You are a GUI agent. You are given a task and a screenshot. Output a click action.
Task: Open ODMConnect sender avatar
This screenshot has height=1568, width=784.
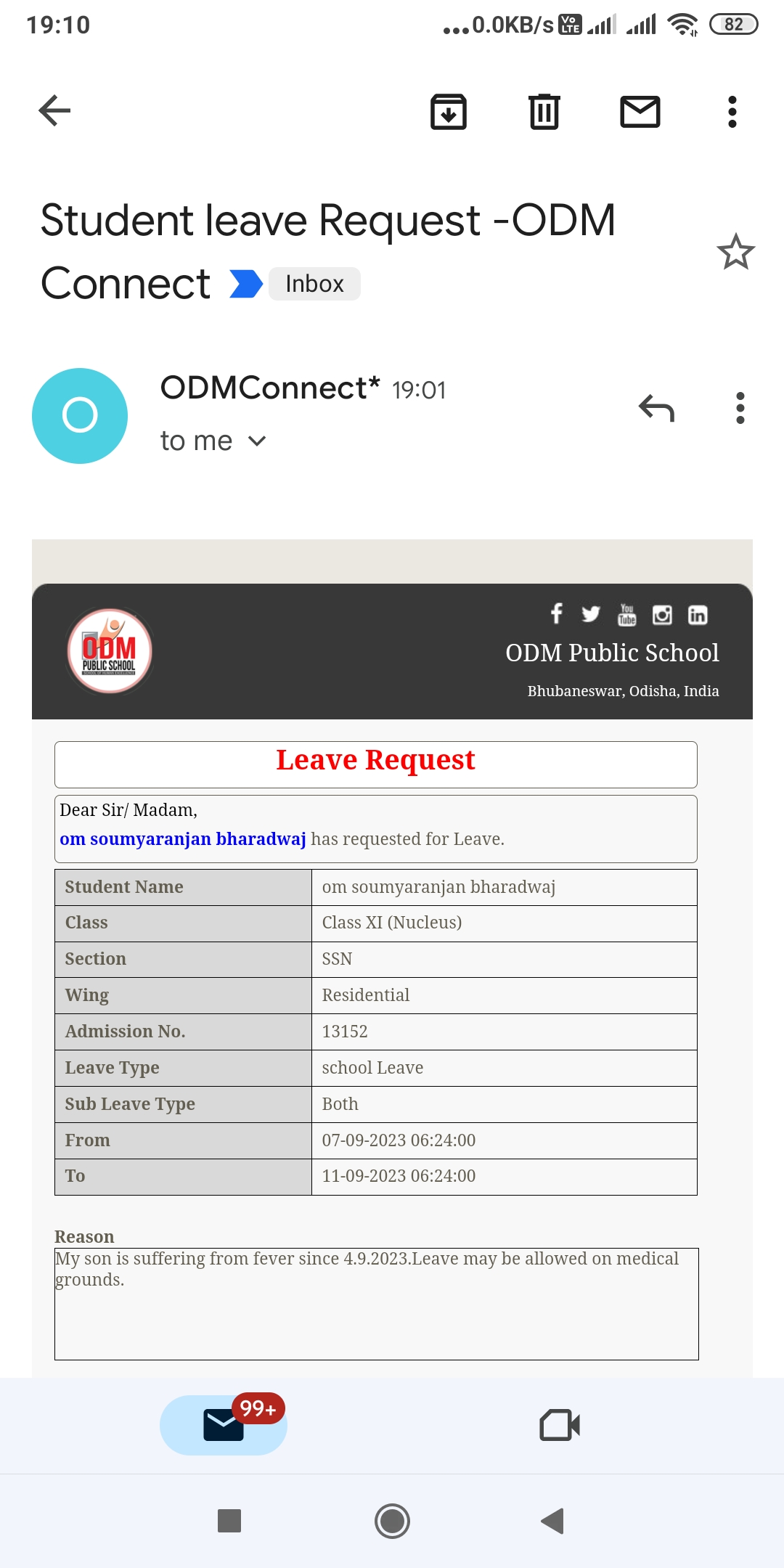80,416
